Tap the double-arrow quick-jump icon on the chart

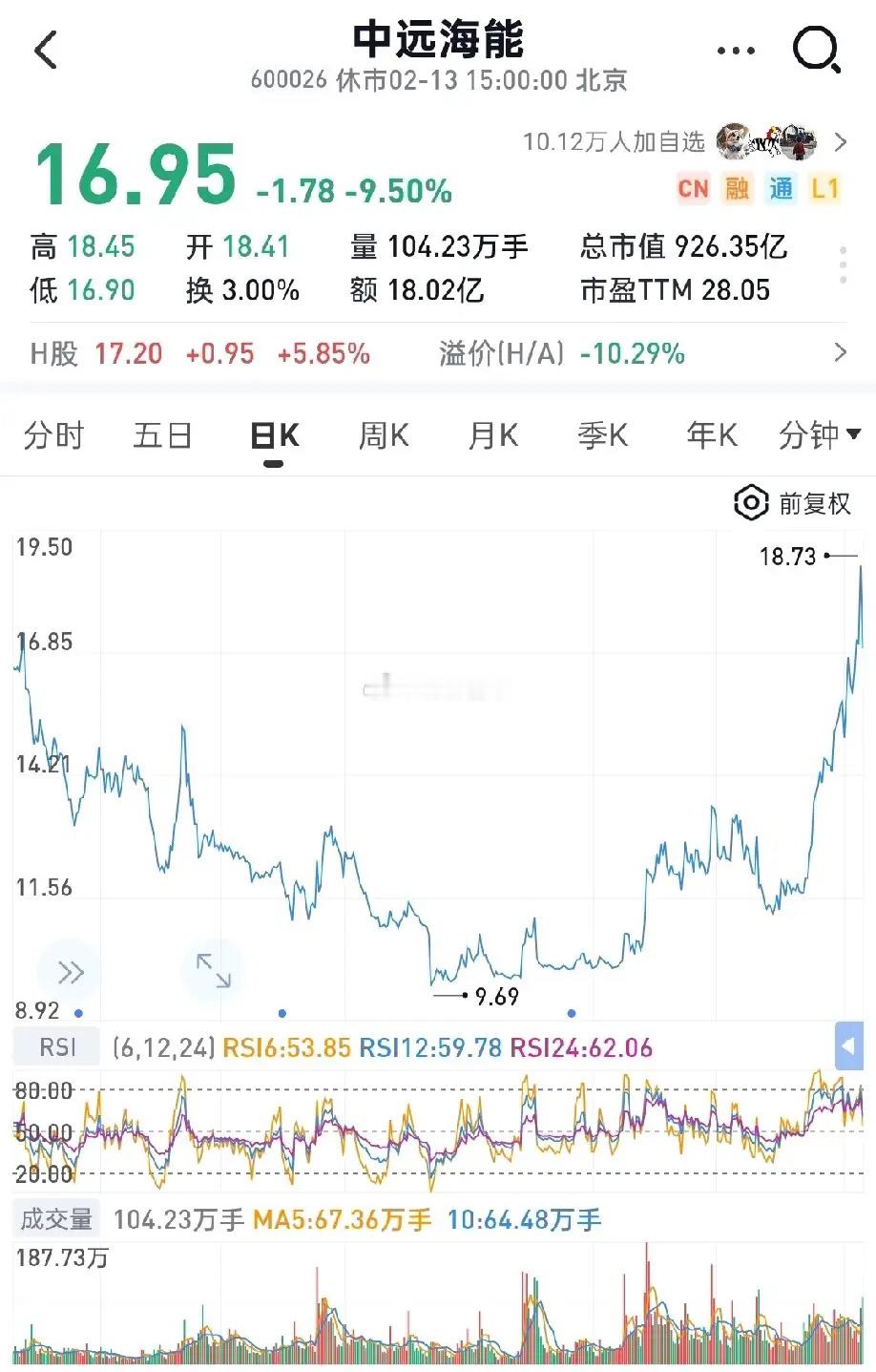click(69, 970)
